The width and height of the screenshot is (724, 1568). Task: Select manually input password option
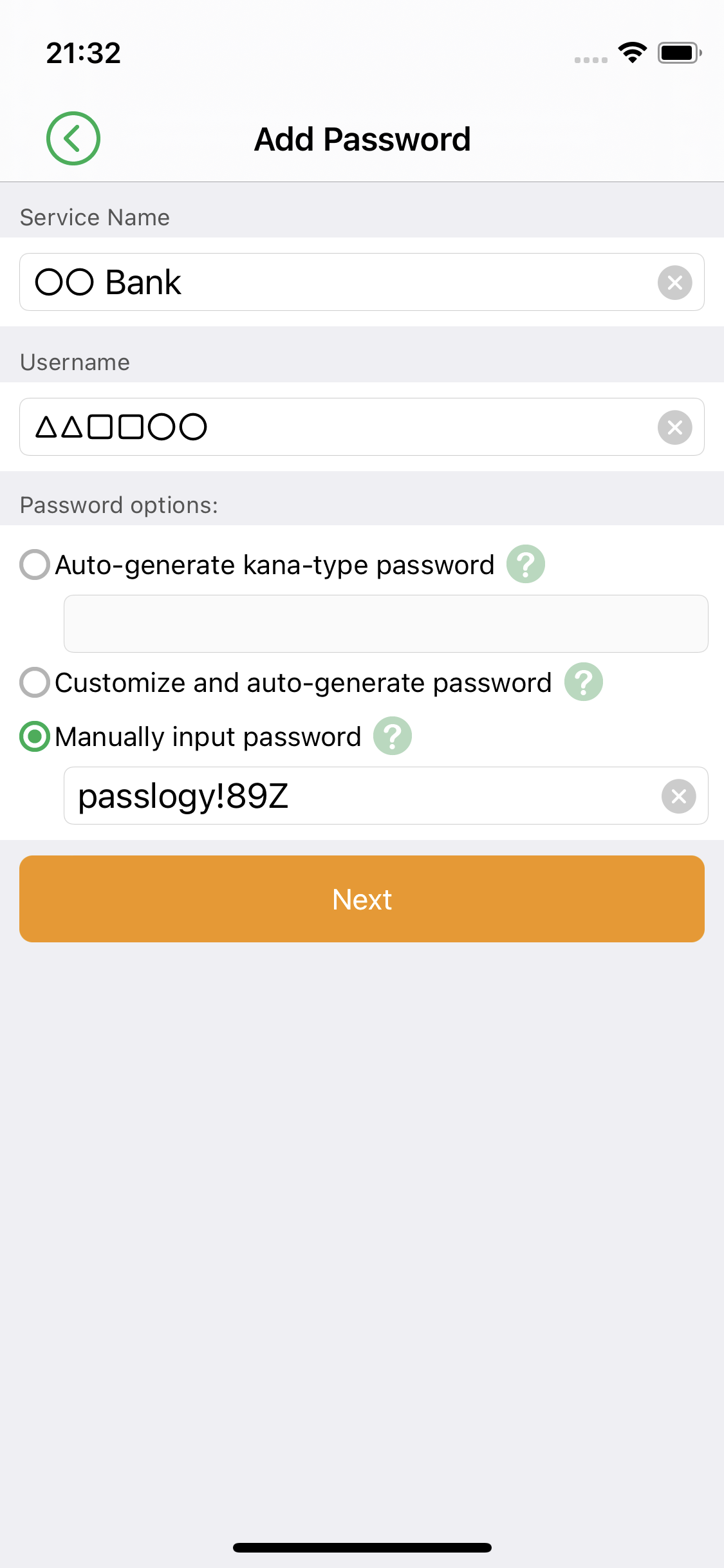(x=35, y=735)
